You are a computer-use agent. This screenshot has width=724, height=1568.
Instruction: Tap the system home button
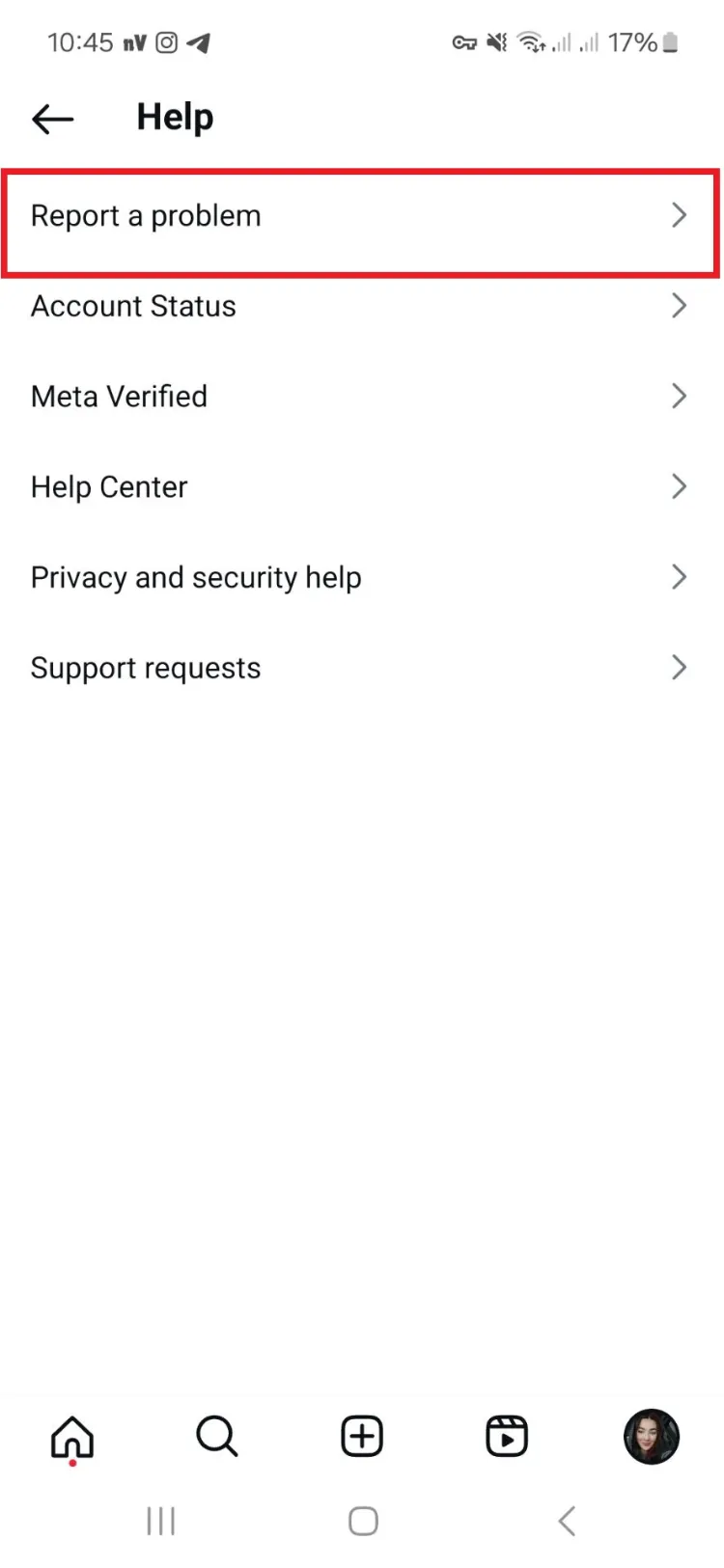363,1522
